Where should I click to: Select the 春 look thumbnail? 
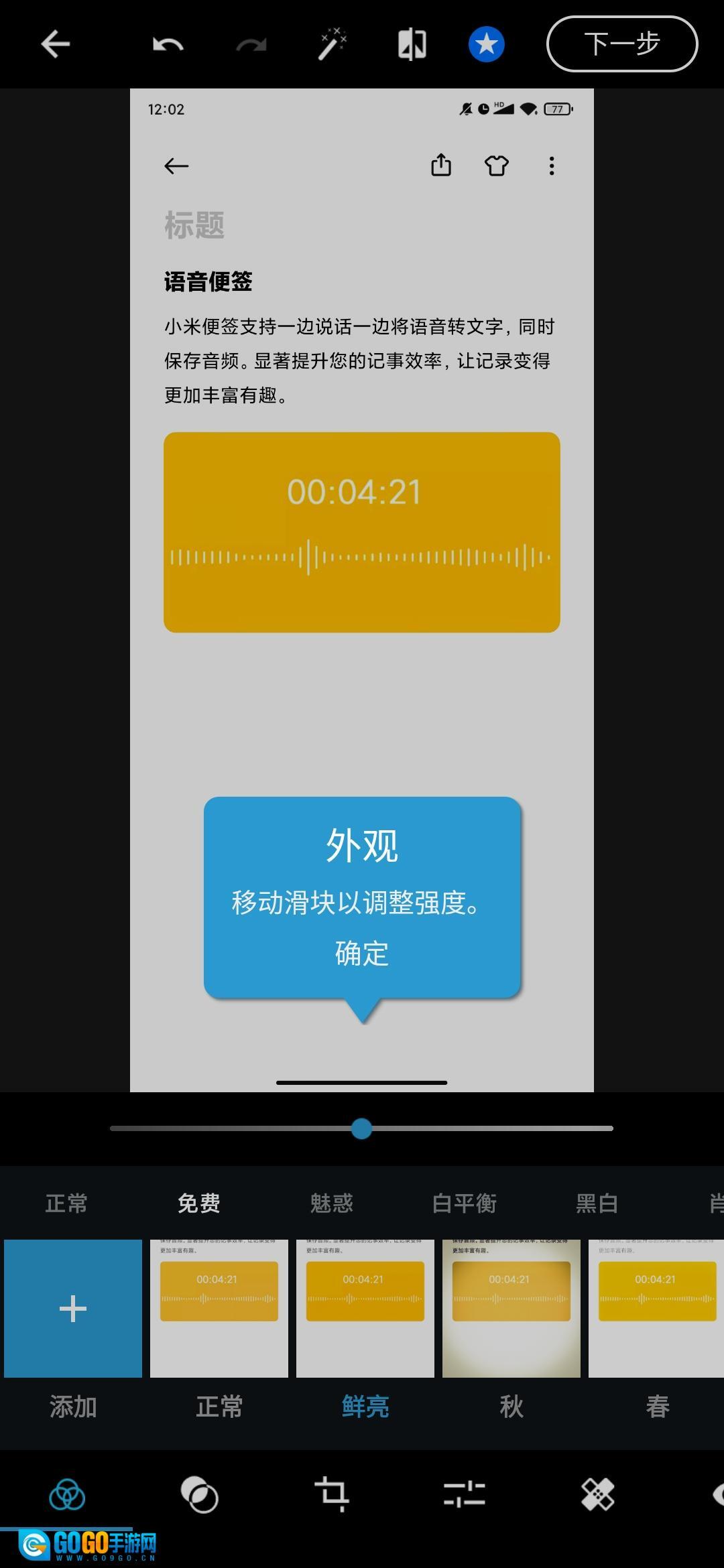pos(656,1309)
